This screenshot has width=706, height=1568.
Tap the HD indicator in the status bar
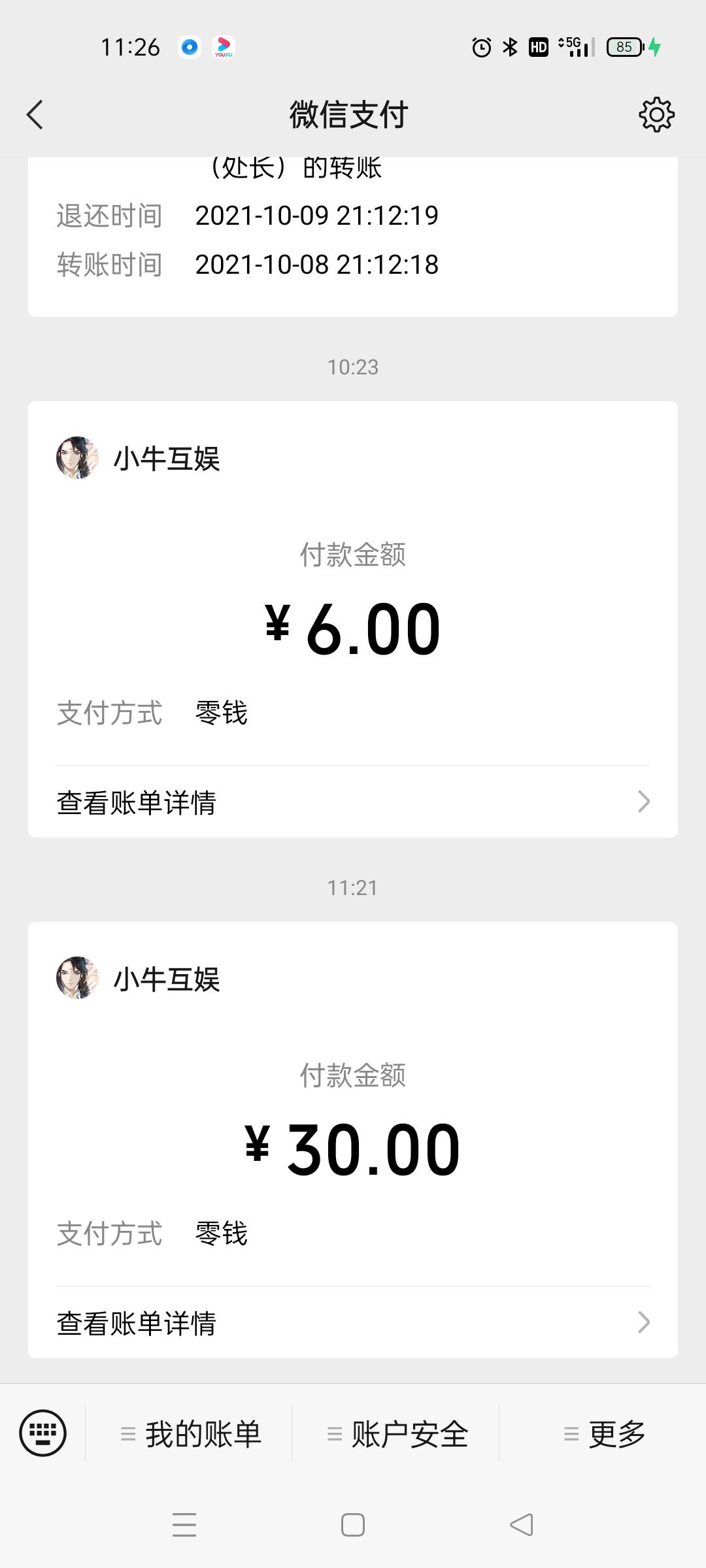coord(537,47)
